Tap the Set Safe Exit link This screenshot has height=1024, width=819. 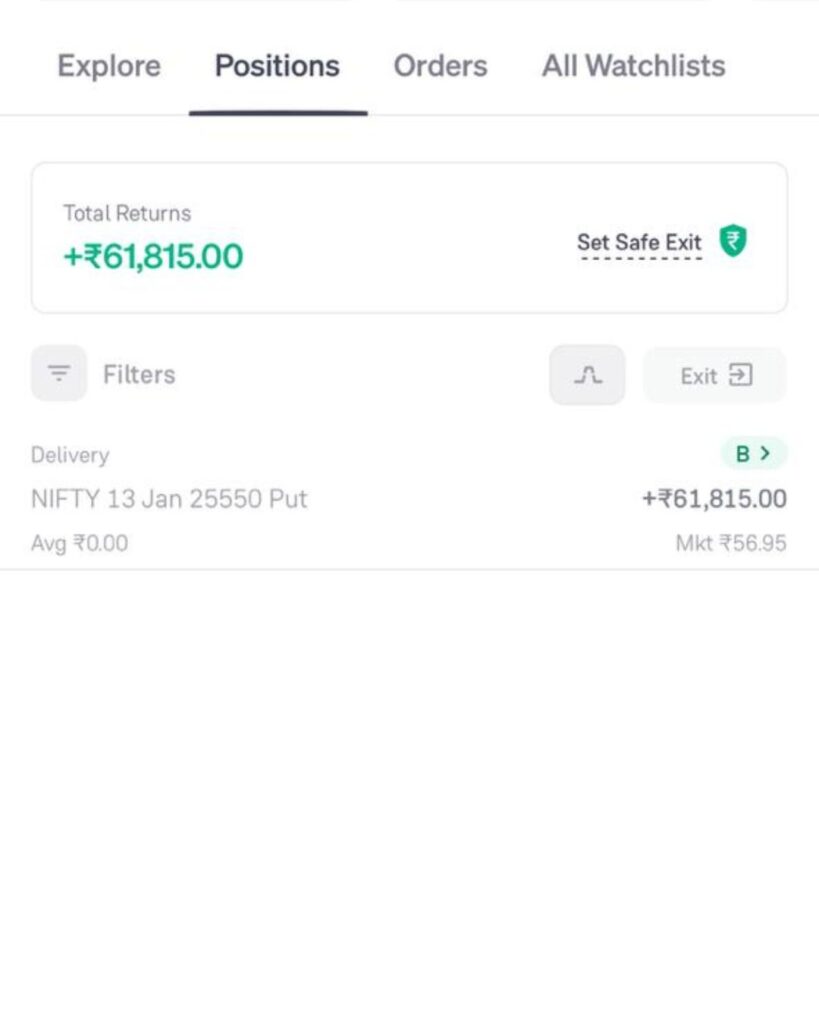click(640, 242)
